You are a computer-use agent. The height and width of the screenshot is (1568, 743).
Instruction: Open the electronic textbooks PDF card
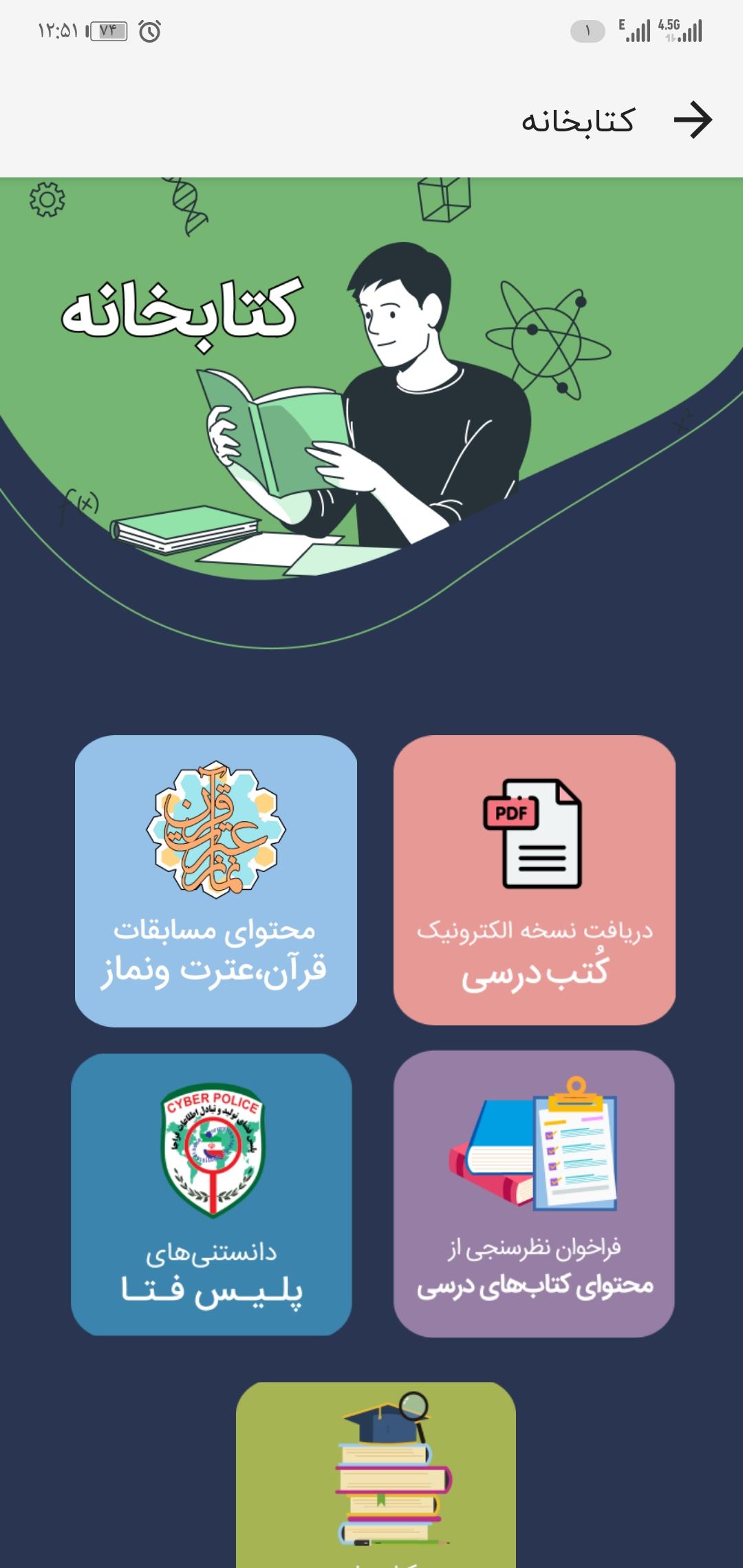pos(534,880)
